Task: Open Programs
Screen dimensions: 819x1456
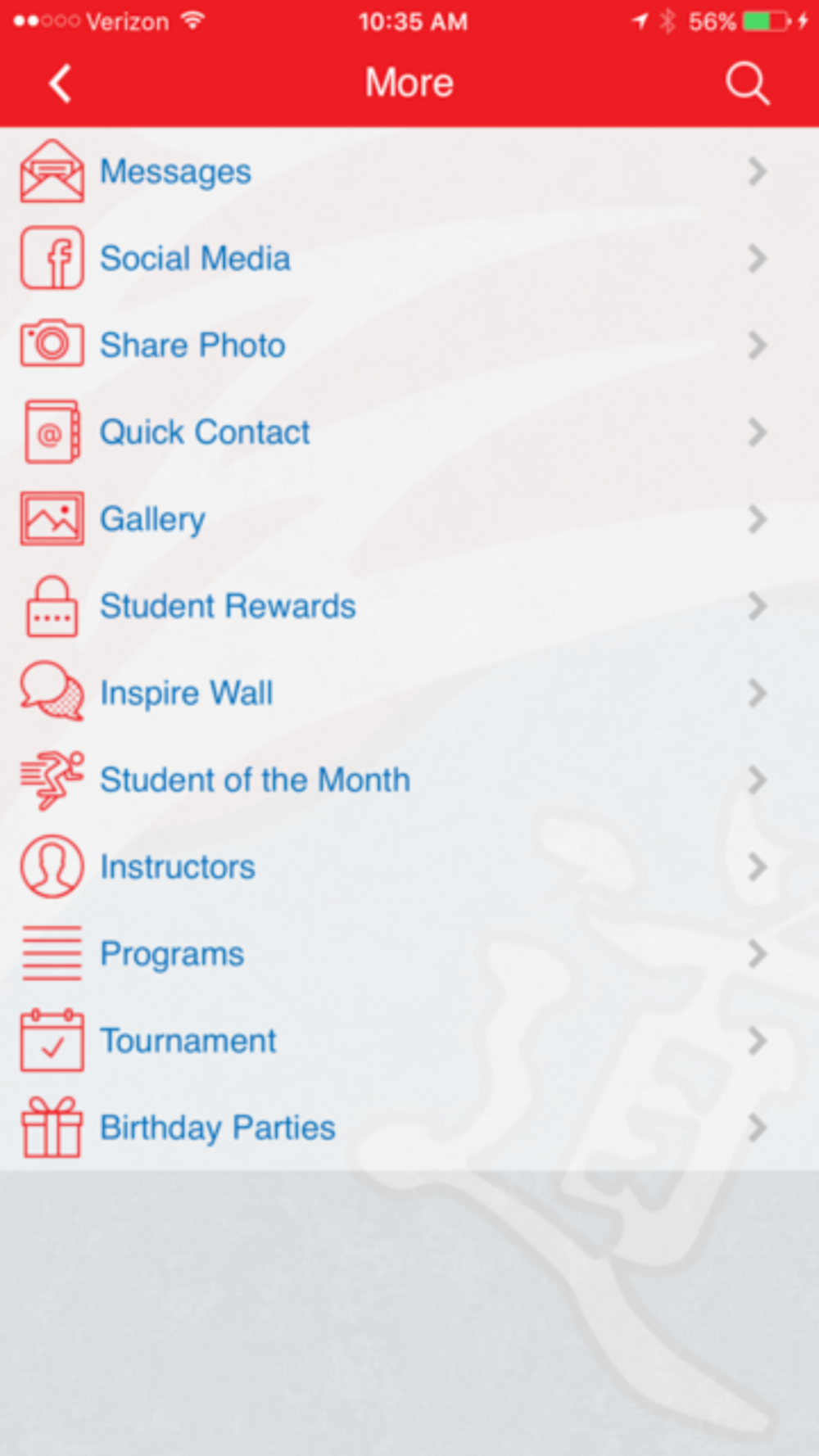Action: 409,953
